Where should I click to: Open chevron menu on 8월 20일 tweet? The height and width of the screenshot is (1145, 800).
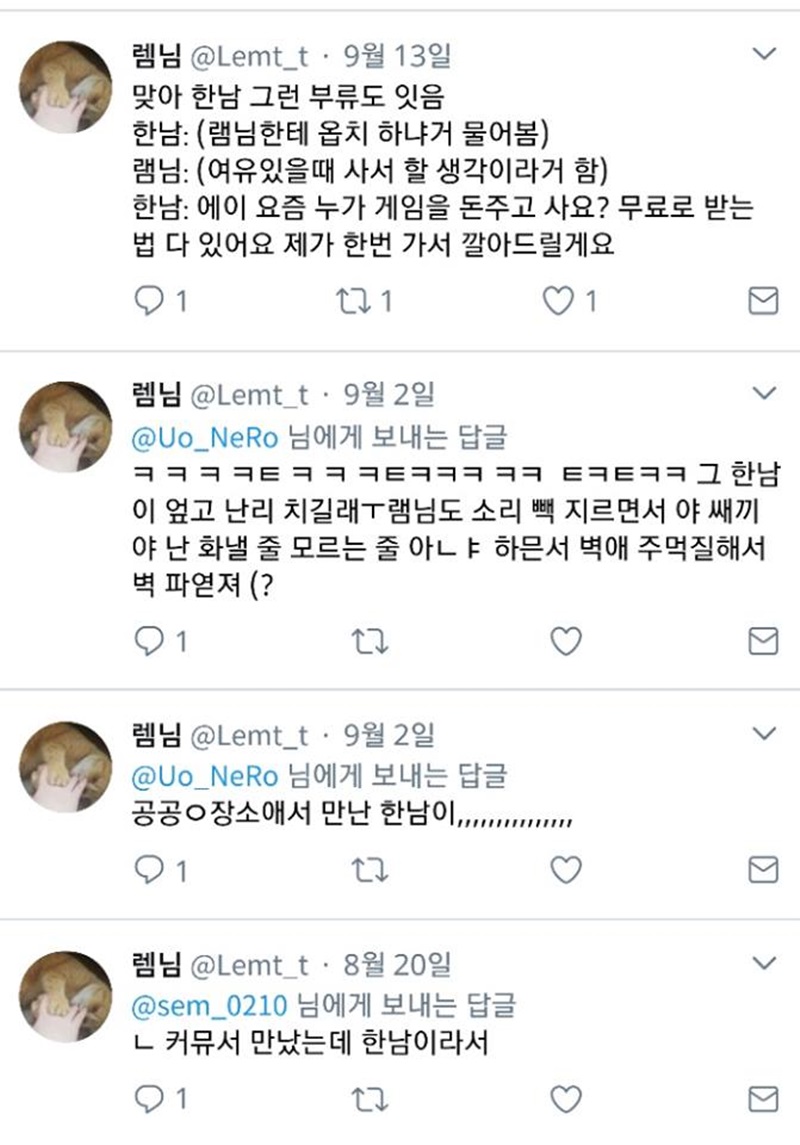[764, 963]
